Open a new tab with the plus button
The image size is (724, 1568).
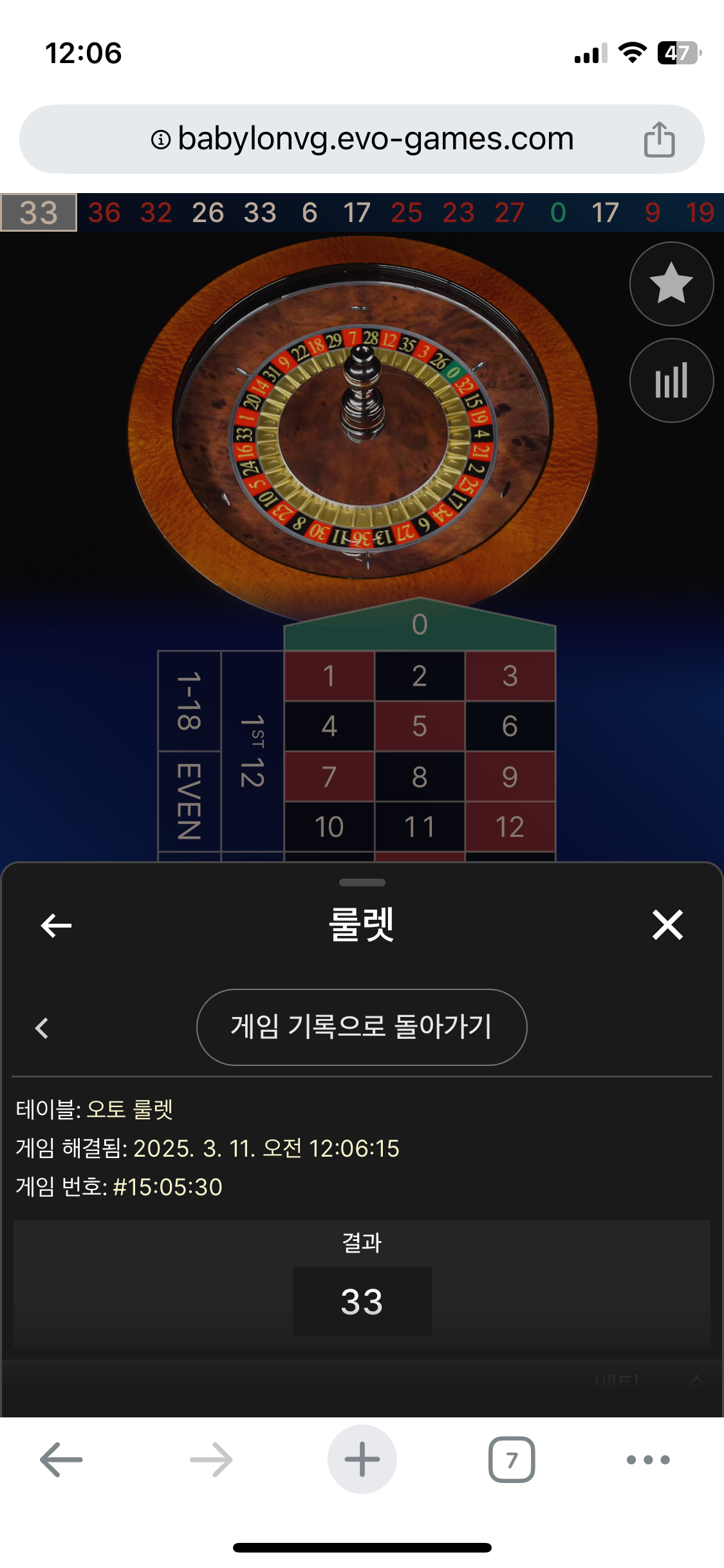(x=362, y=1459)
